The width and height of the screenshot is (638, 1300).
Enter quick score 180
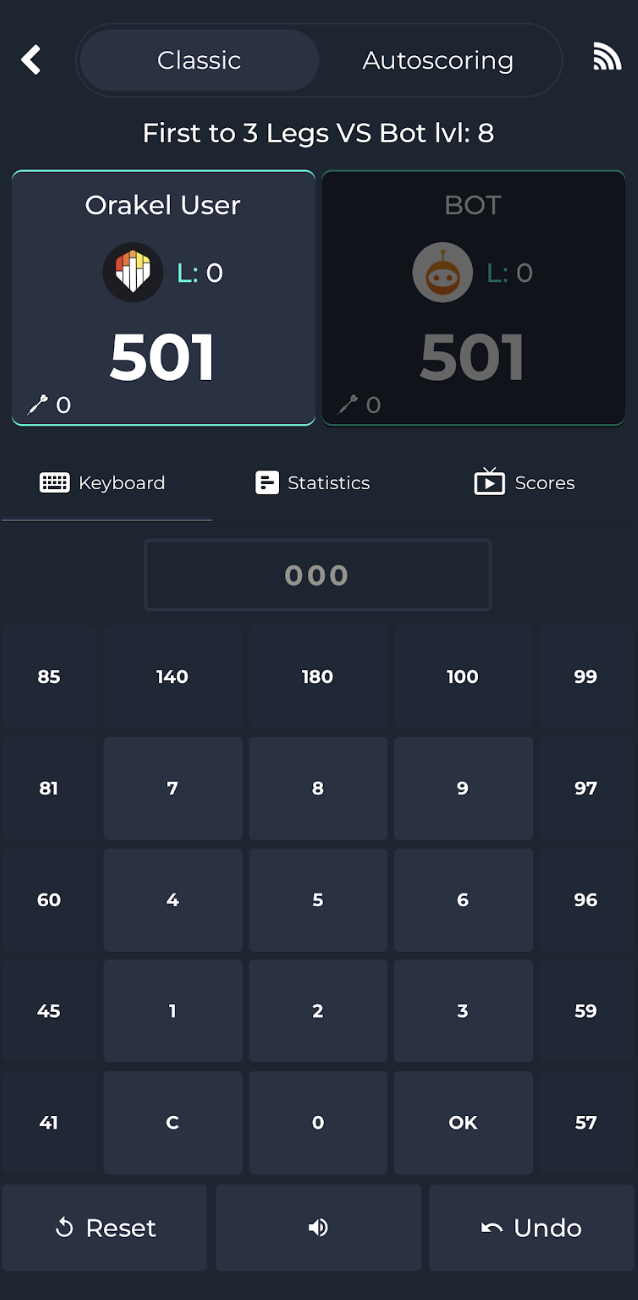point(318,677)
